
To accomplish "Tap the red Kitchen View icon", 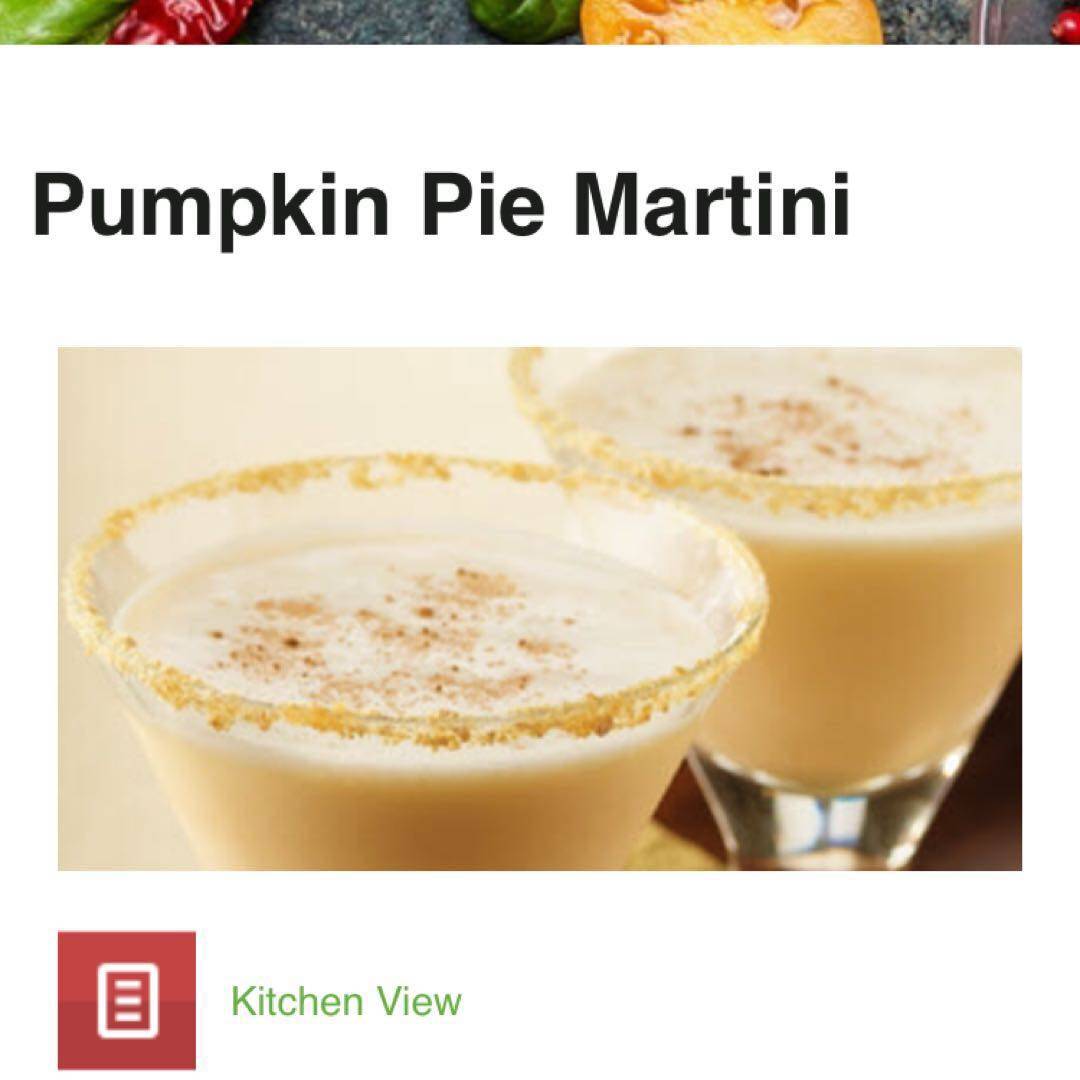I will (x=127, y=1001).
